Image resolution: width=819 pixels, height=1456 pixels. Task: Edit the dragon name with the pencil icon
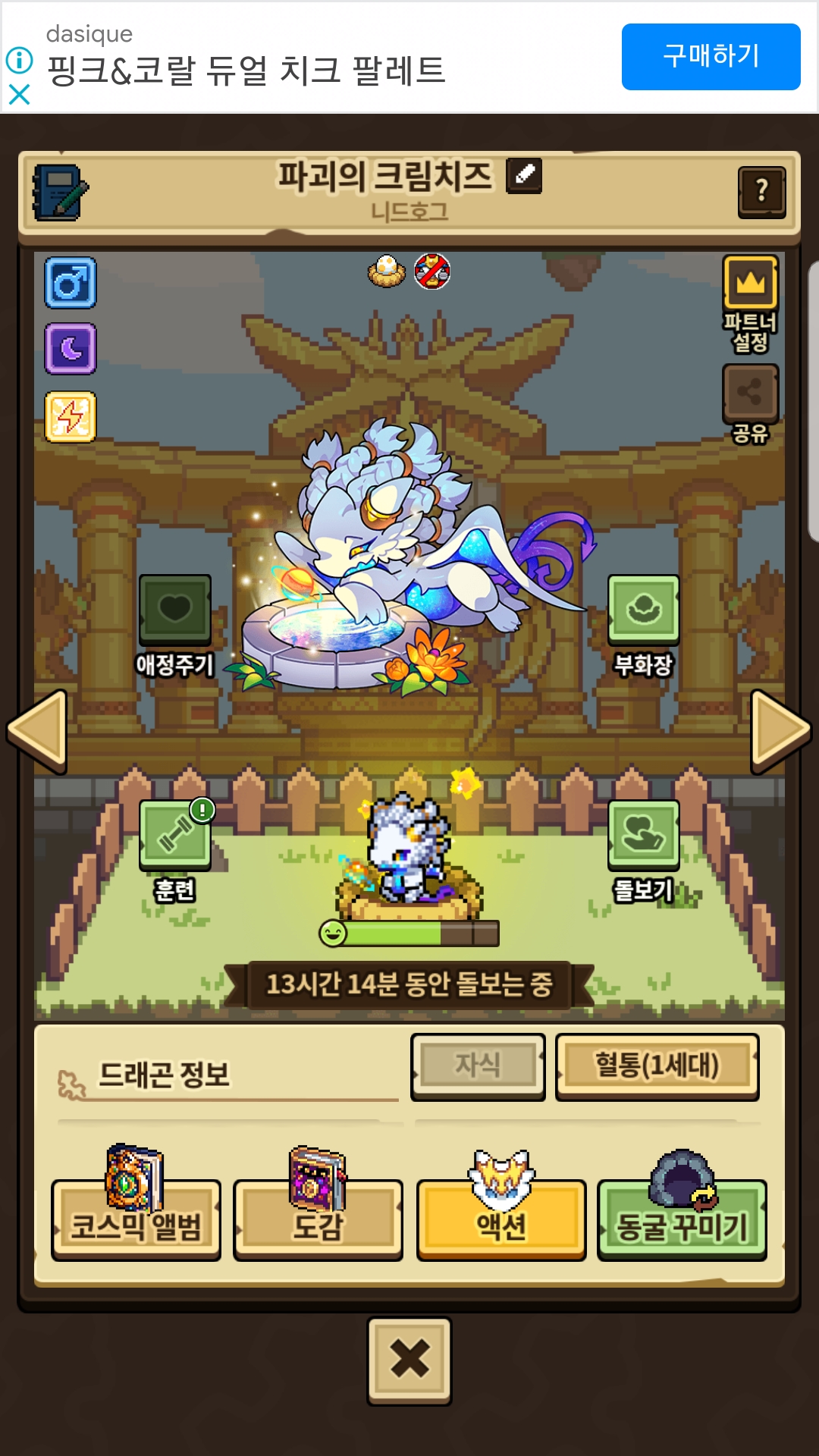(524, 176)
